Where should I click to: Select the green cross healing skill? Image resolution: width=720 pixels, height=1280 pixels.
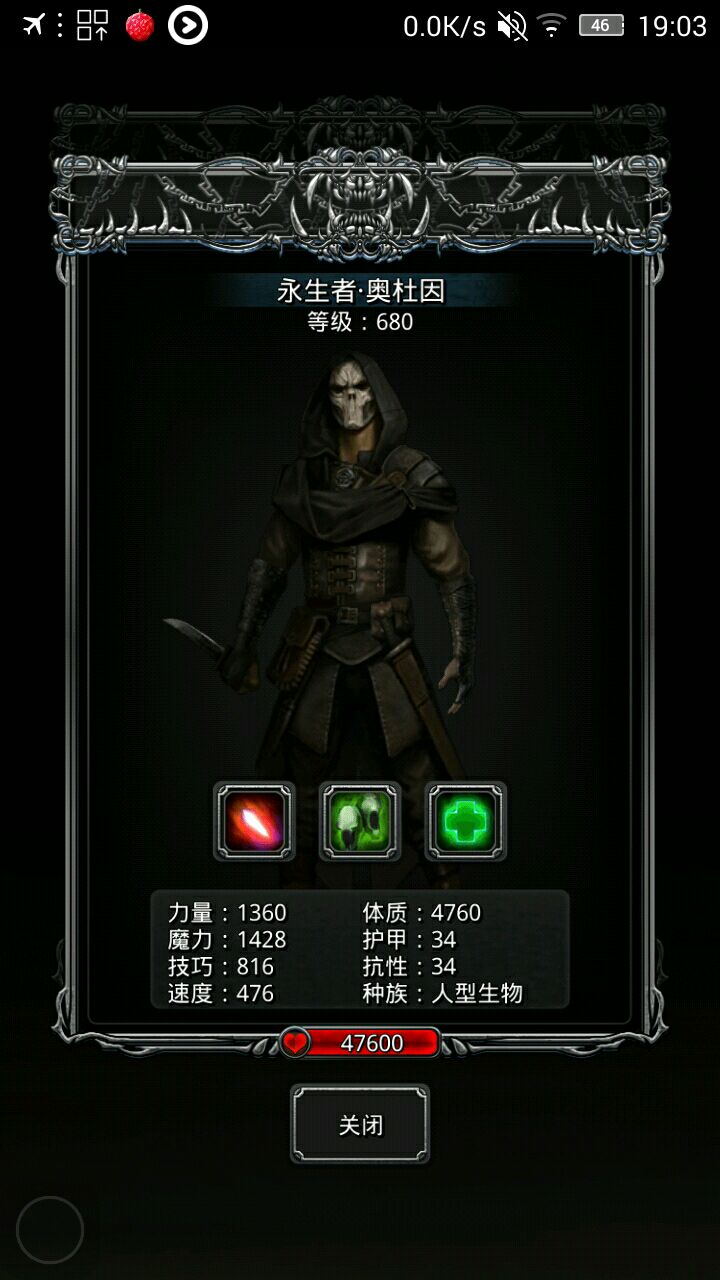point(466,821)
